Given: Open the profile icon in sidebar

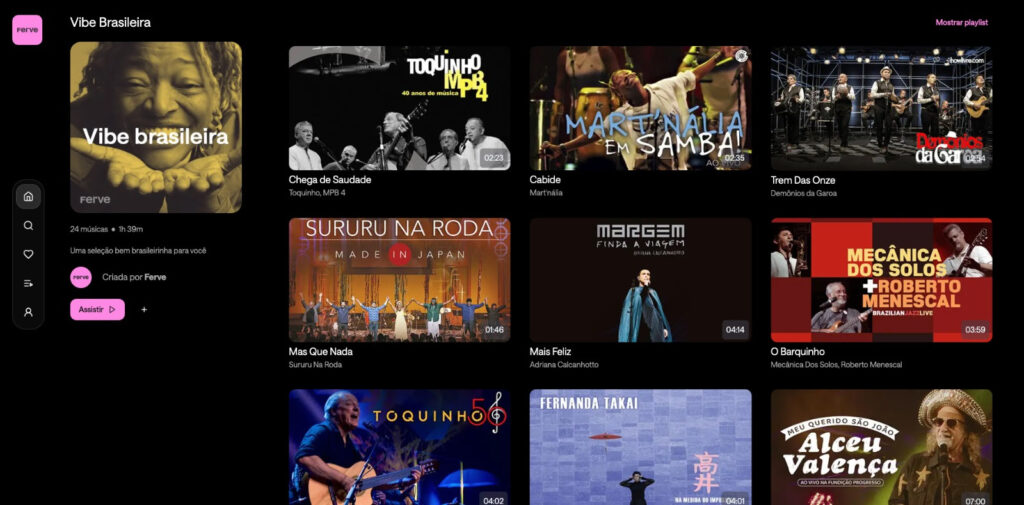Looking at the screenshot, I should coord(28,312).
